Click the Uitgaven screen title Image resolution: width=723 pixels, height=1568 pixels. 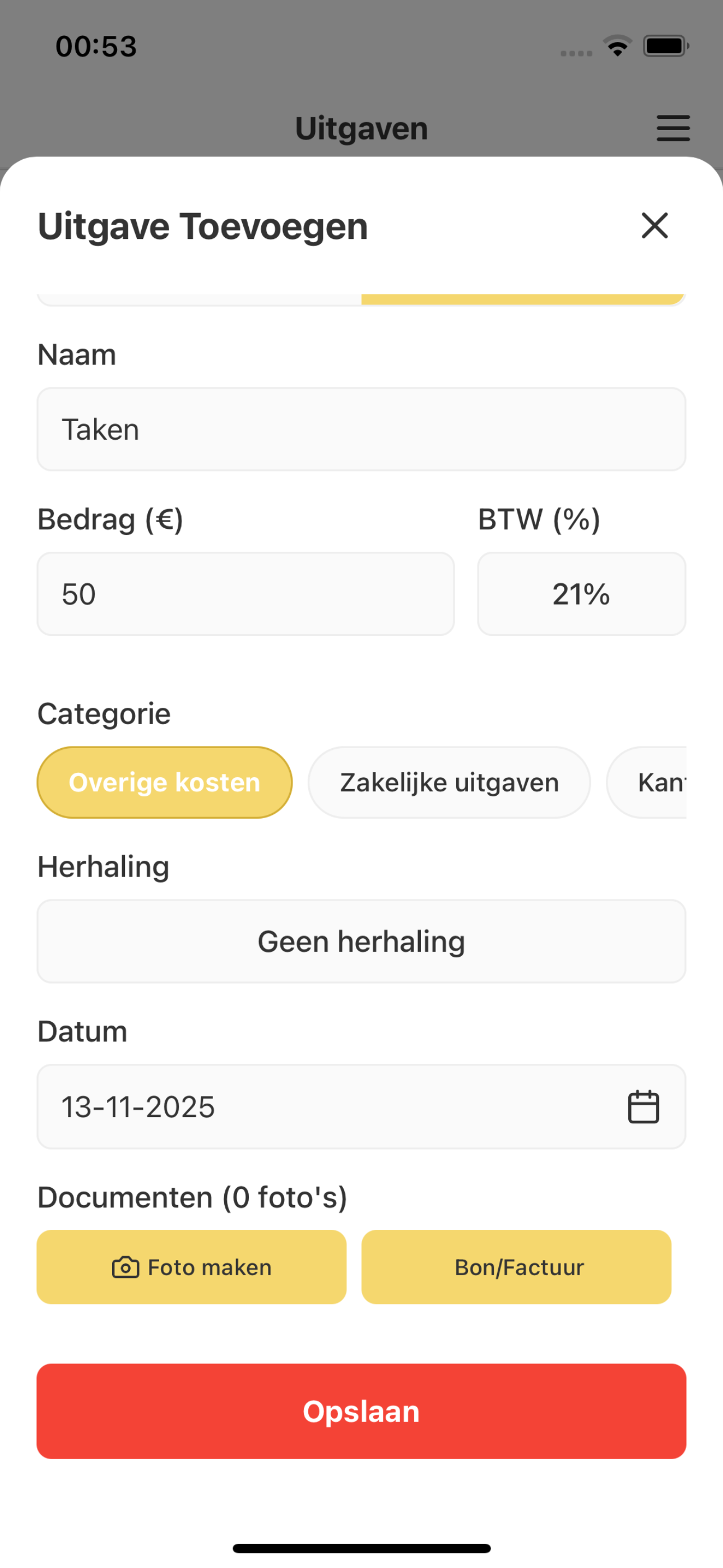[361, 128]
